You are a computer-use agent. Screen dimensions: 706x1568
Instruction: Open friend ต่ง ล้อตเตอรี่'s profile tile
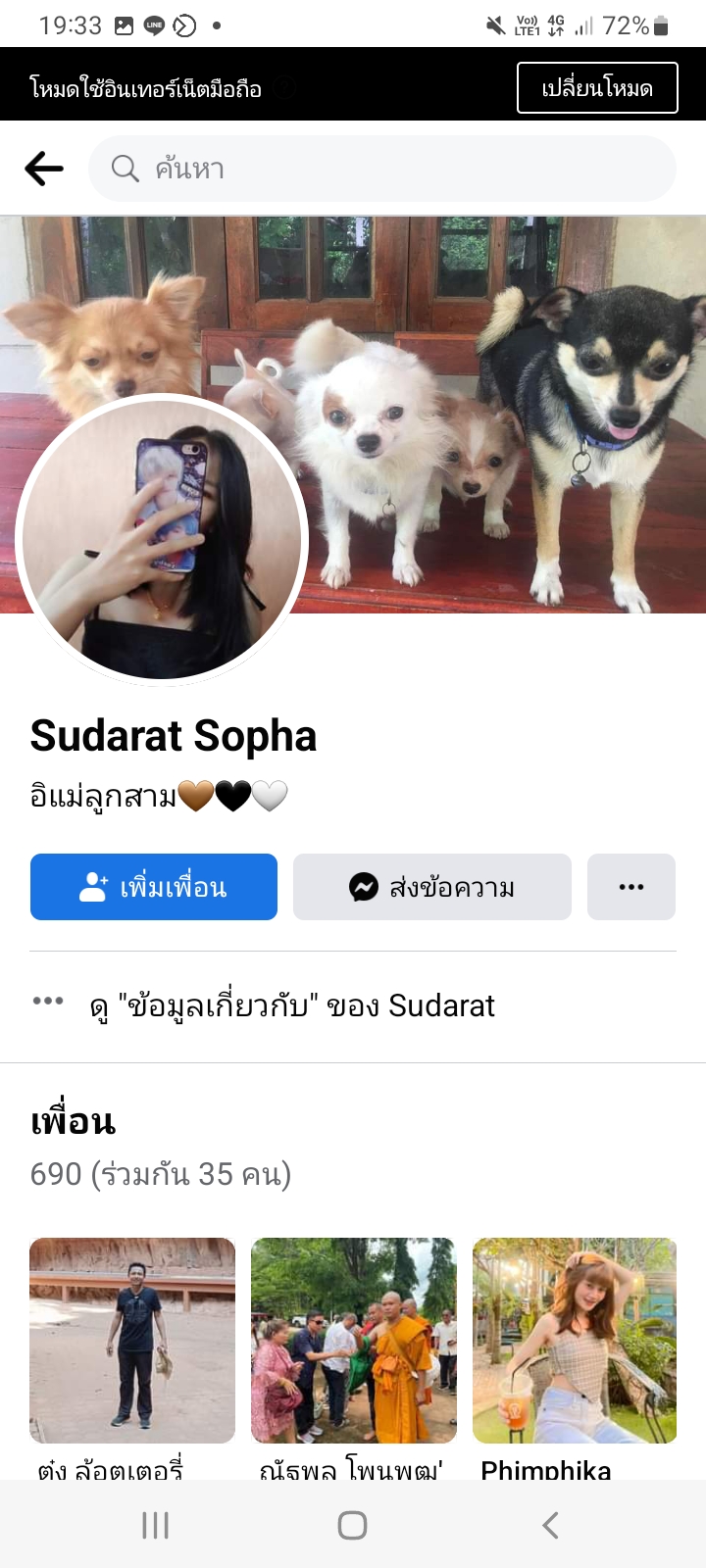click(x=132, y=1340)
